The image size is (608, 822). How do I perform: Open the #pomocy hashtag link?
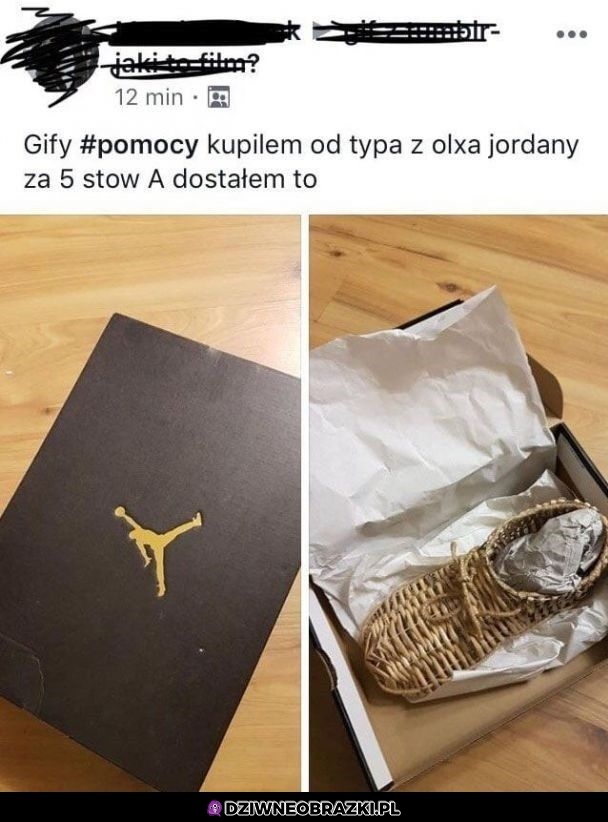point(139,146)
